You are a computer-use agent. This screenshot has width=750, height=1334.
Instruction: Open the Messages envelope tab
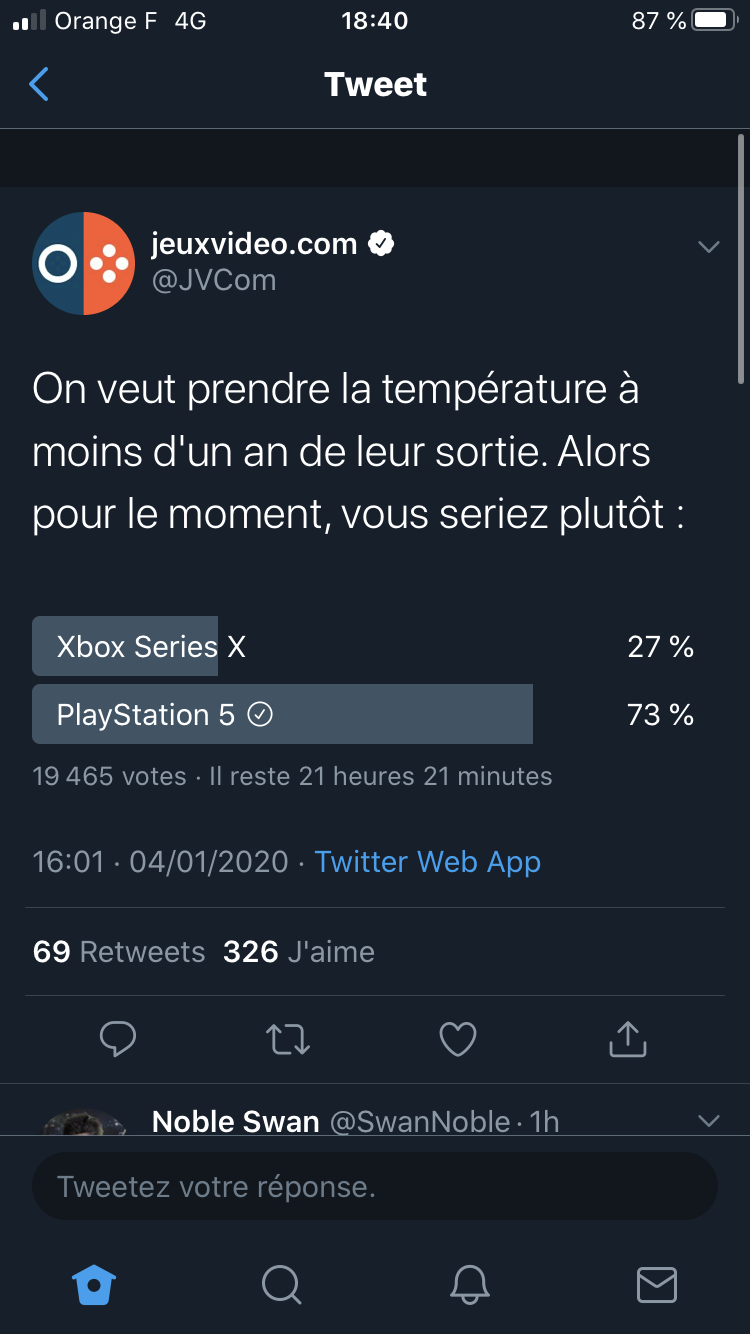coord(657,1284)
